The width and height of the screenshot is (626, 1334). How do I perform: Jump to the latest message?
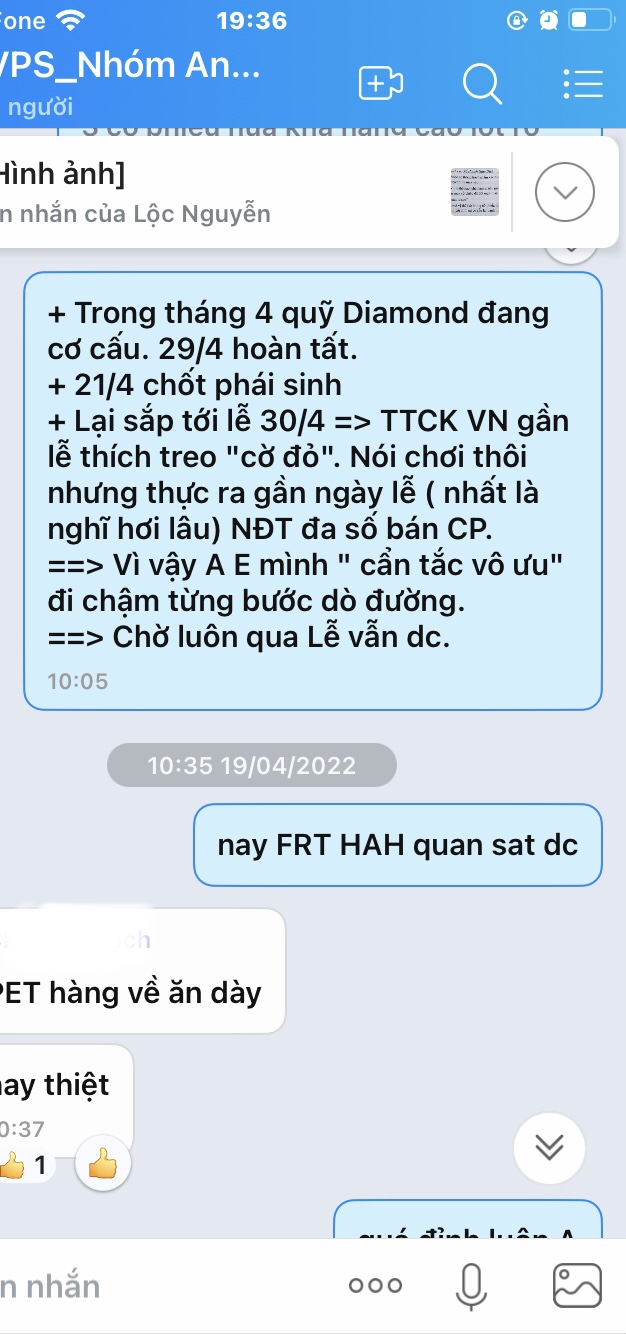click(x=549, y=1147)
